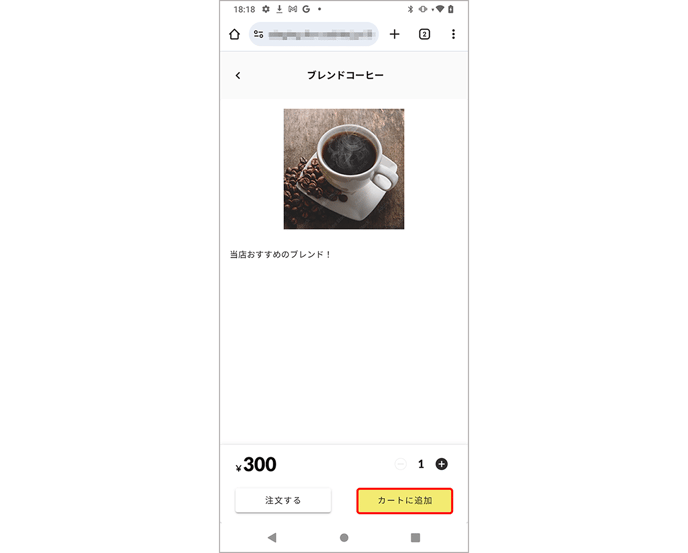Increase quantity with plus button

tap(442, 464)
